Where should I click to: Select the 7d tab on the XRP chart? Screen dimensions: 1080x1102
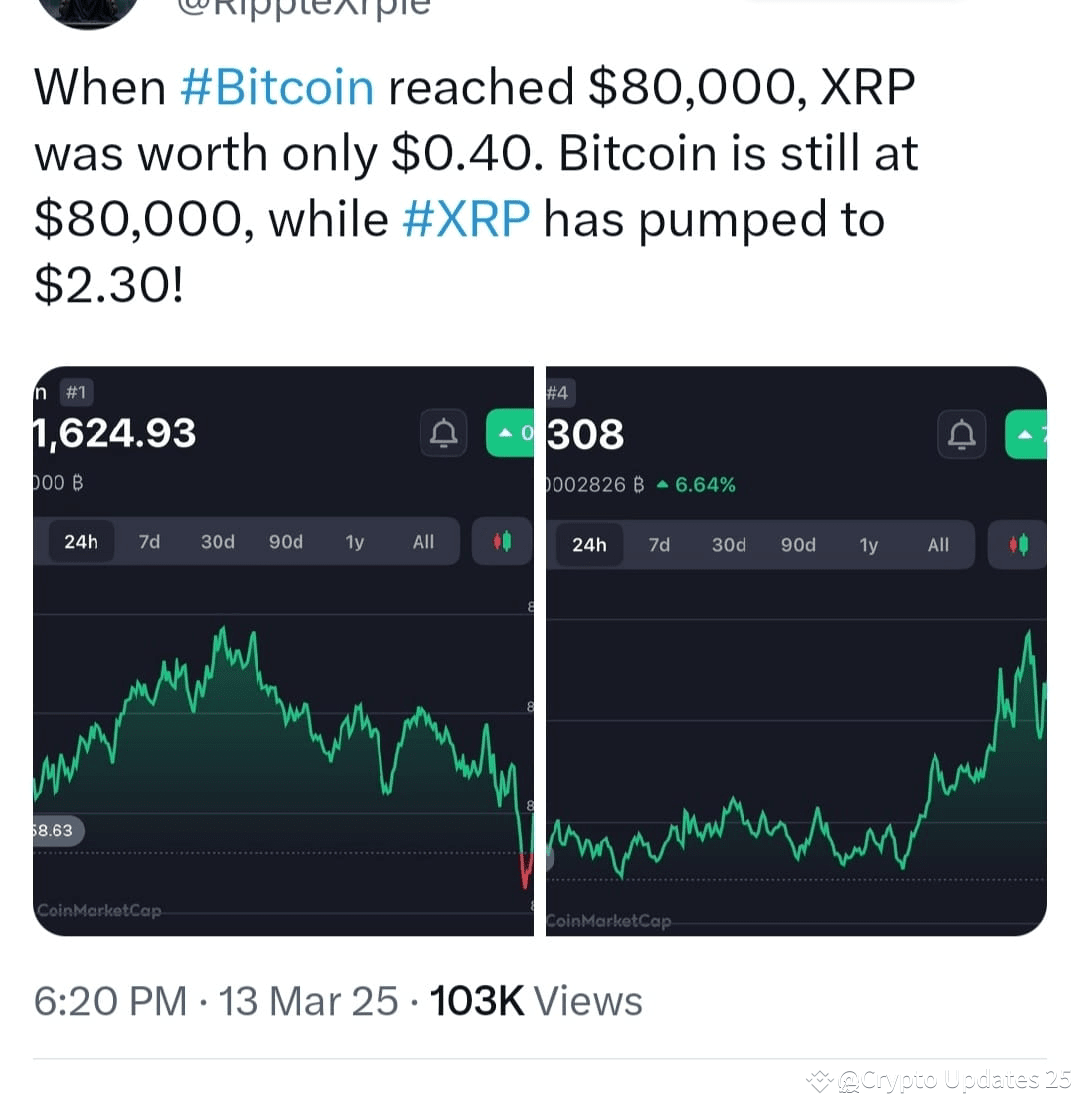click(659, 544)
